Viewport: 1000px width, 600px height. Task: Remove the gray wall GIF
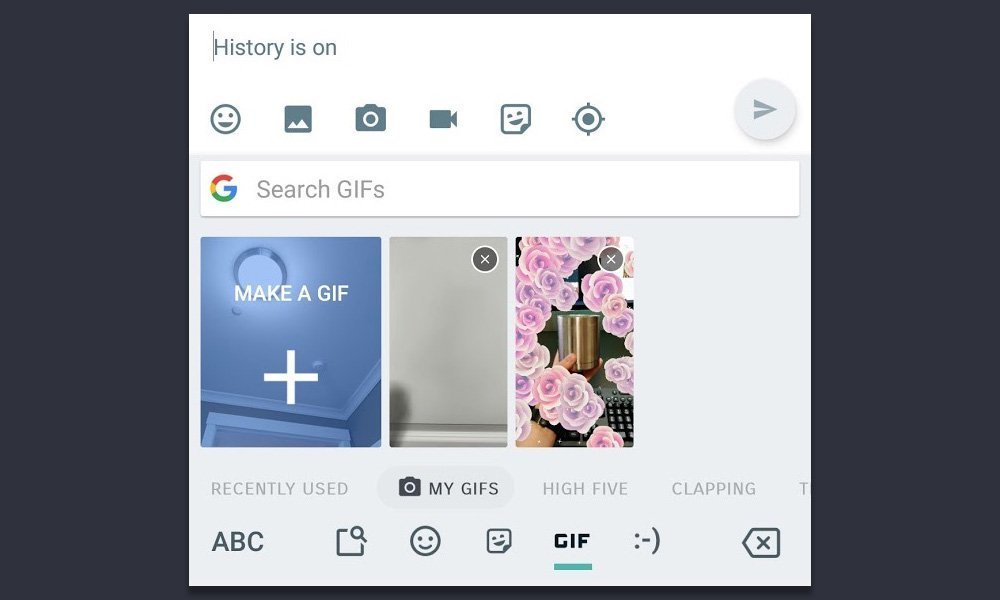pos(485,259)
